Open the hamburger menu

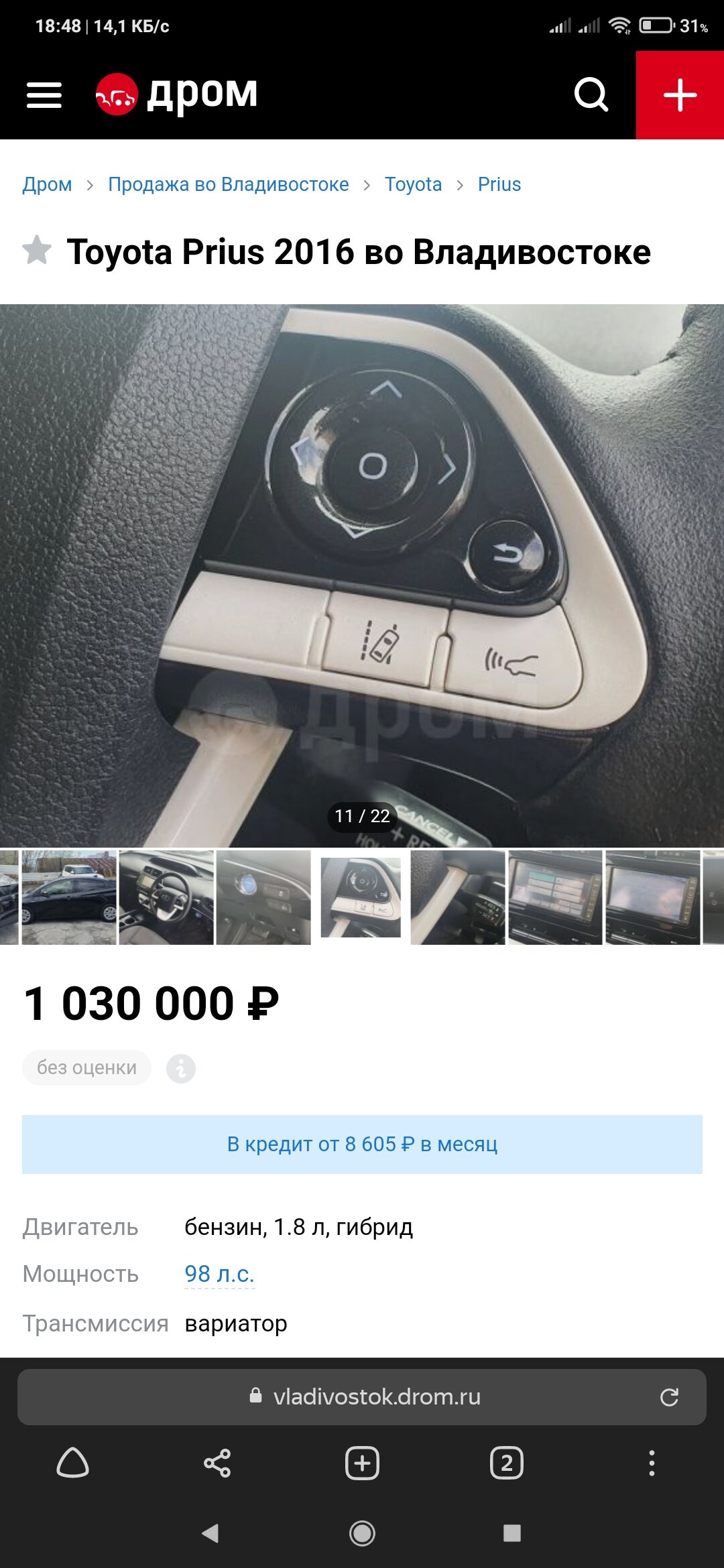pos(44,95)
